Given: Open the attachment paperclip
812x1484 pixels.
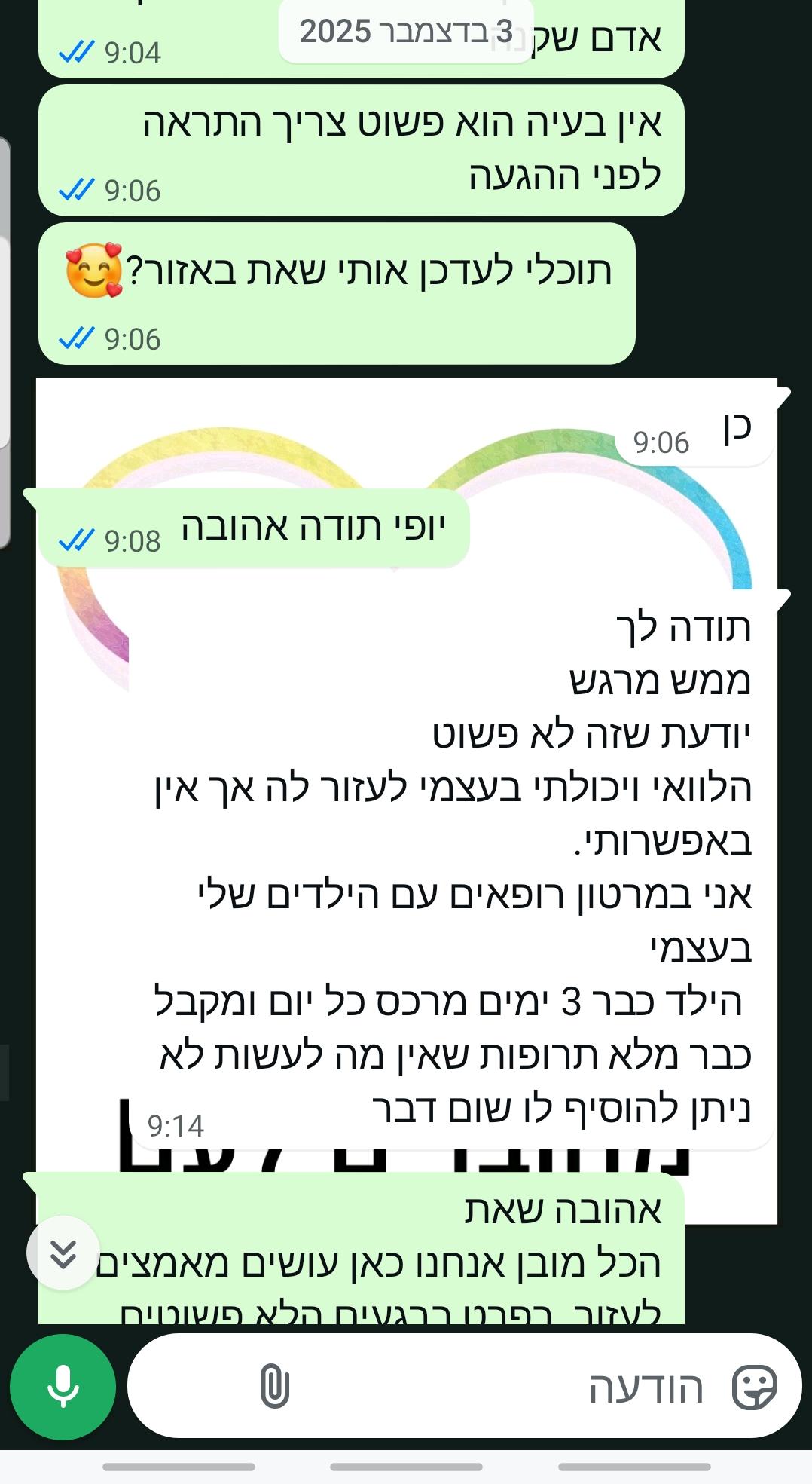Looking at the screenshot, I should click(x=274, y=1386).
